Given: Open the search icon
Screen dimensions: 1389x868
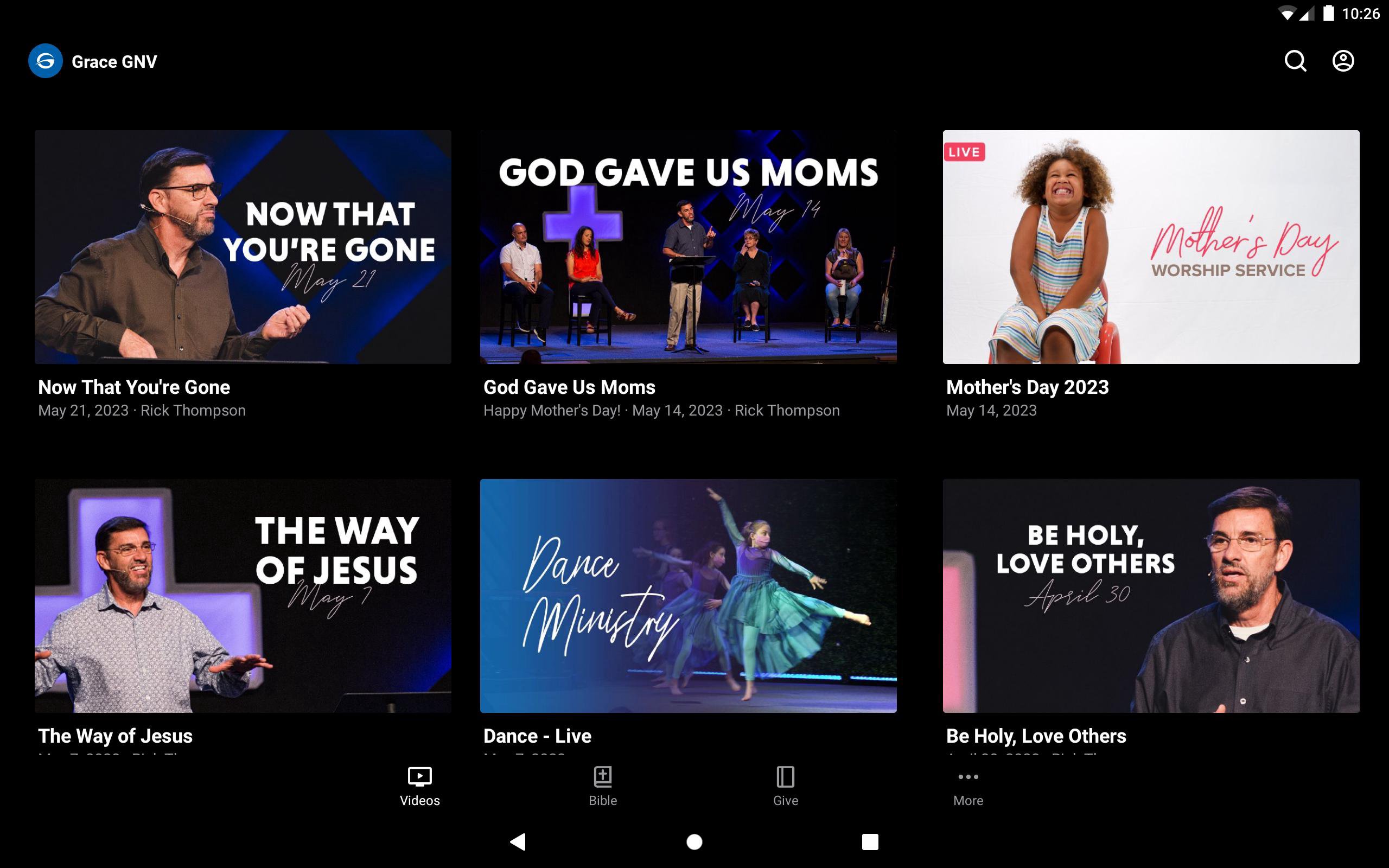Looking at the screenshot, I should 1295,61.
